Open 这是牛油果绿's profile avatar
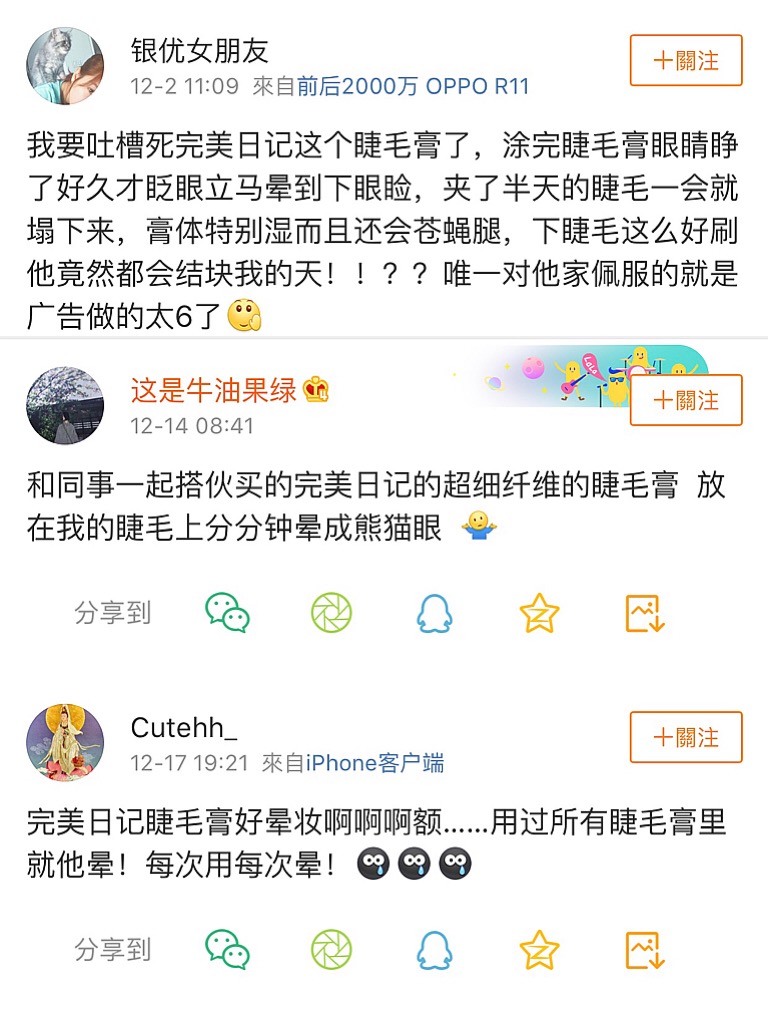The width and height of the screenshot is (768, 1015). coord(64,405)
